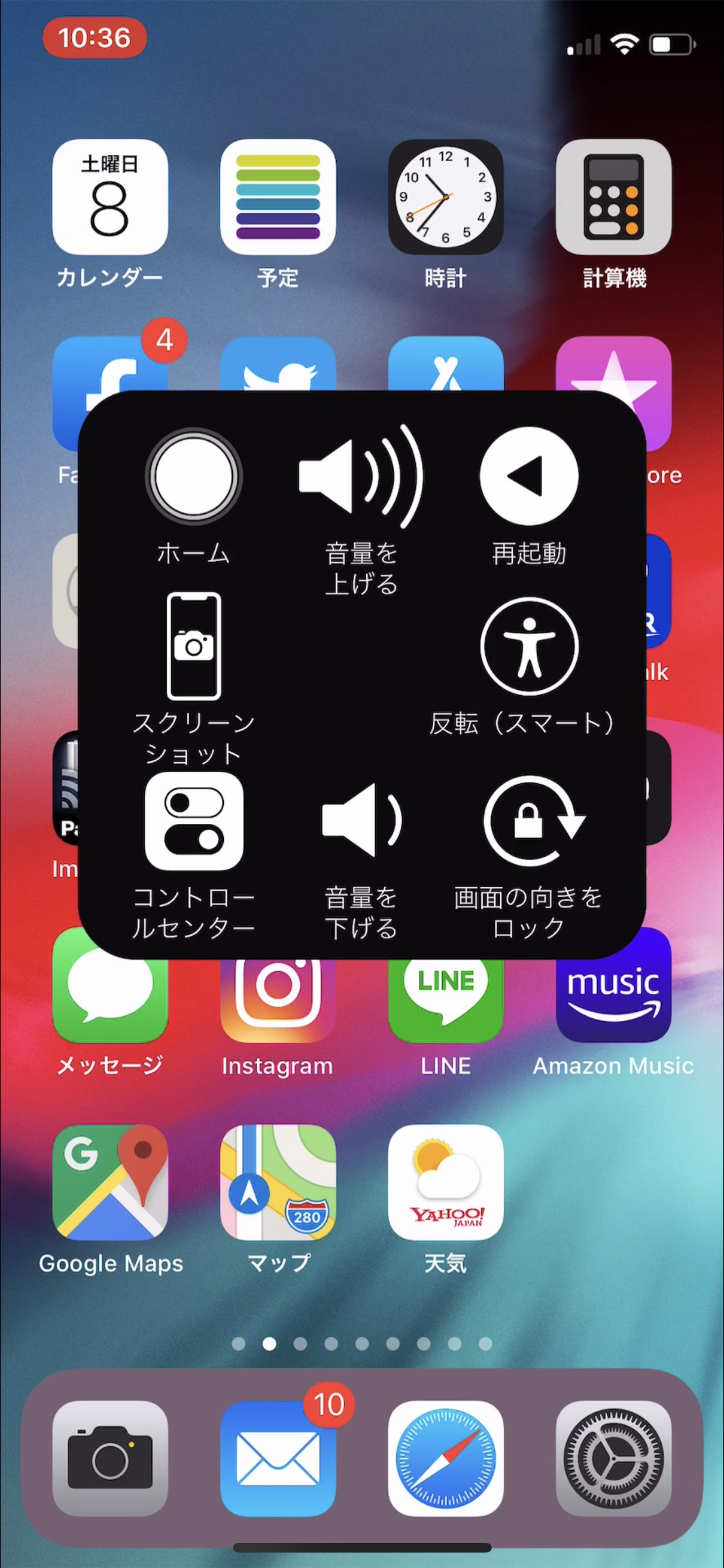Open Google Maps app

[110, 1182]
